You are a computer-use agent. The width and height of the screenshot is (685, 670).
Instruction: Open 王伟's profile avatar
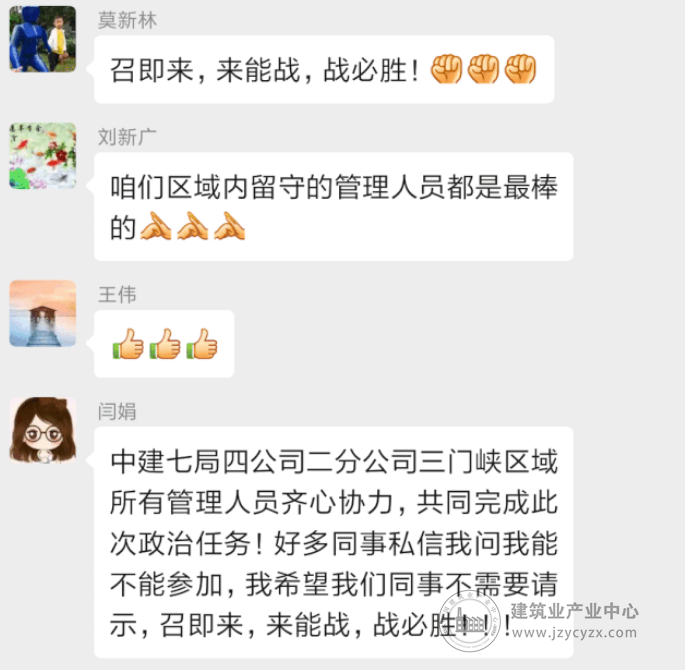(x=43, y=313)
